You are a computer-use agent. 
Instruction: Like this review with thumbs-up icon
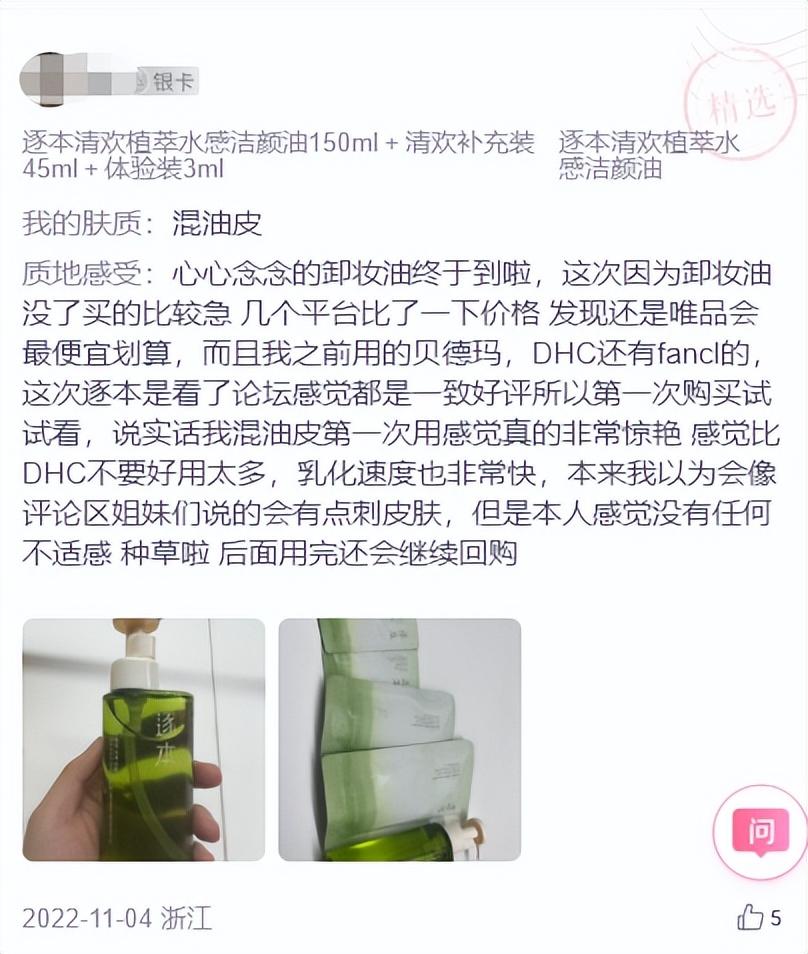pos(750,916)
